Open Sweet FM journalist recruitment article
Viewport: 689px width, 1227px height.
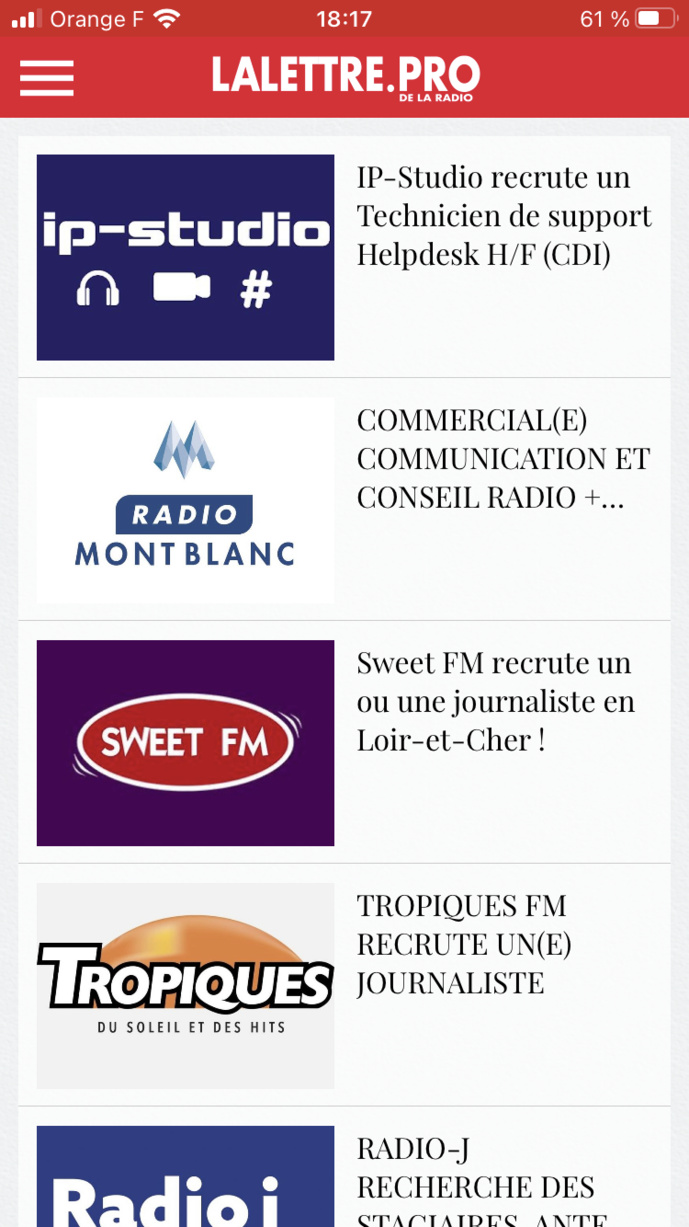pyautogui.click(x=495, y=702)
